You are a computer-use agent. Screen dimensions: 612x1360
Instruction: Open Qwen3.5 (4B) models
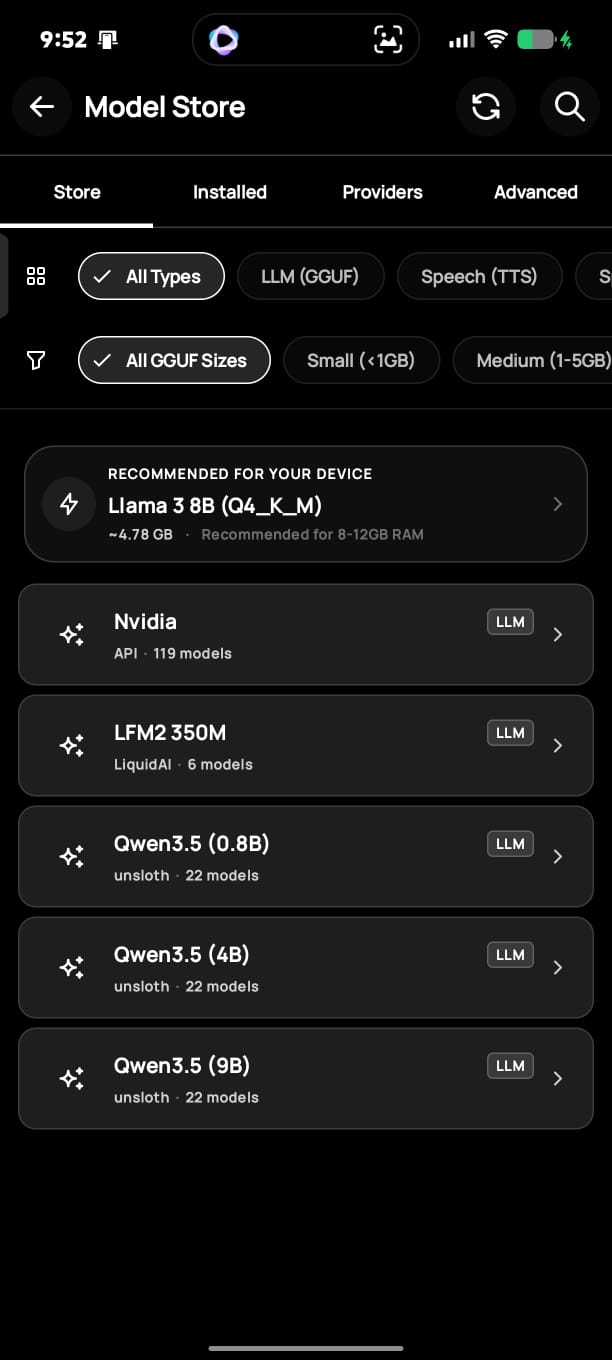pos(306,968)
